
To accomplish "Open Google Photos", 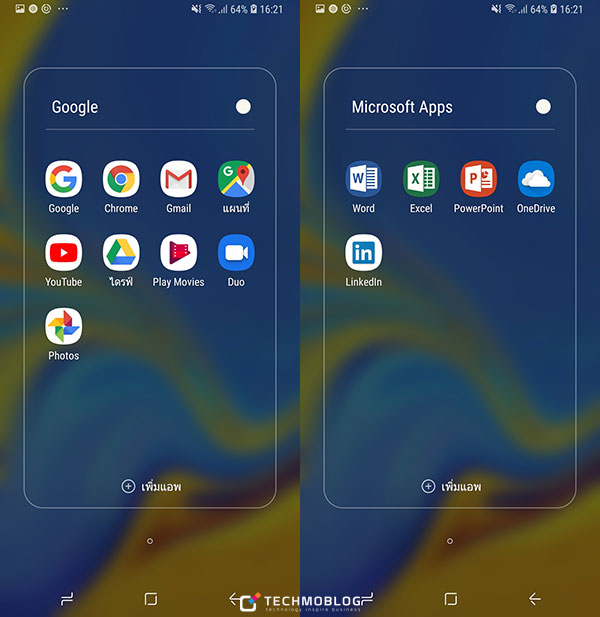I will (63, 327).
